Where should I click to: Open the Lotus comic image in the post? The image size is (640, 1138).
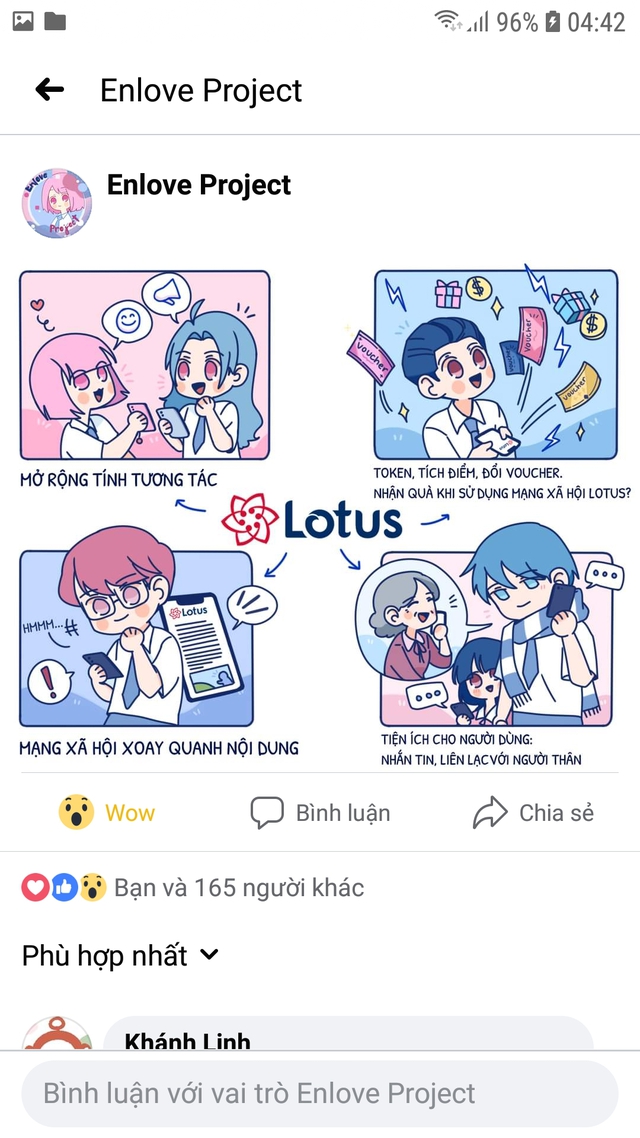point(320,515)
